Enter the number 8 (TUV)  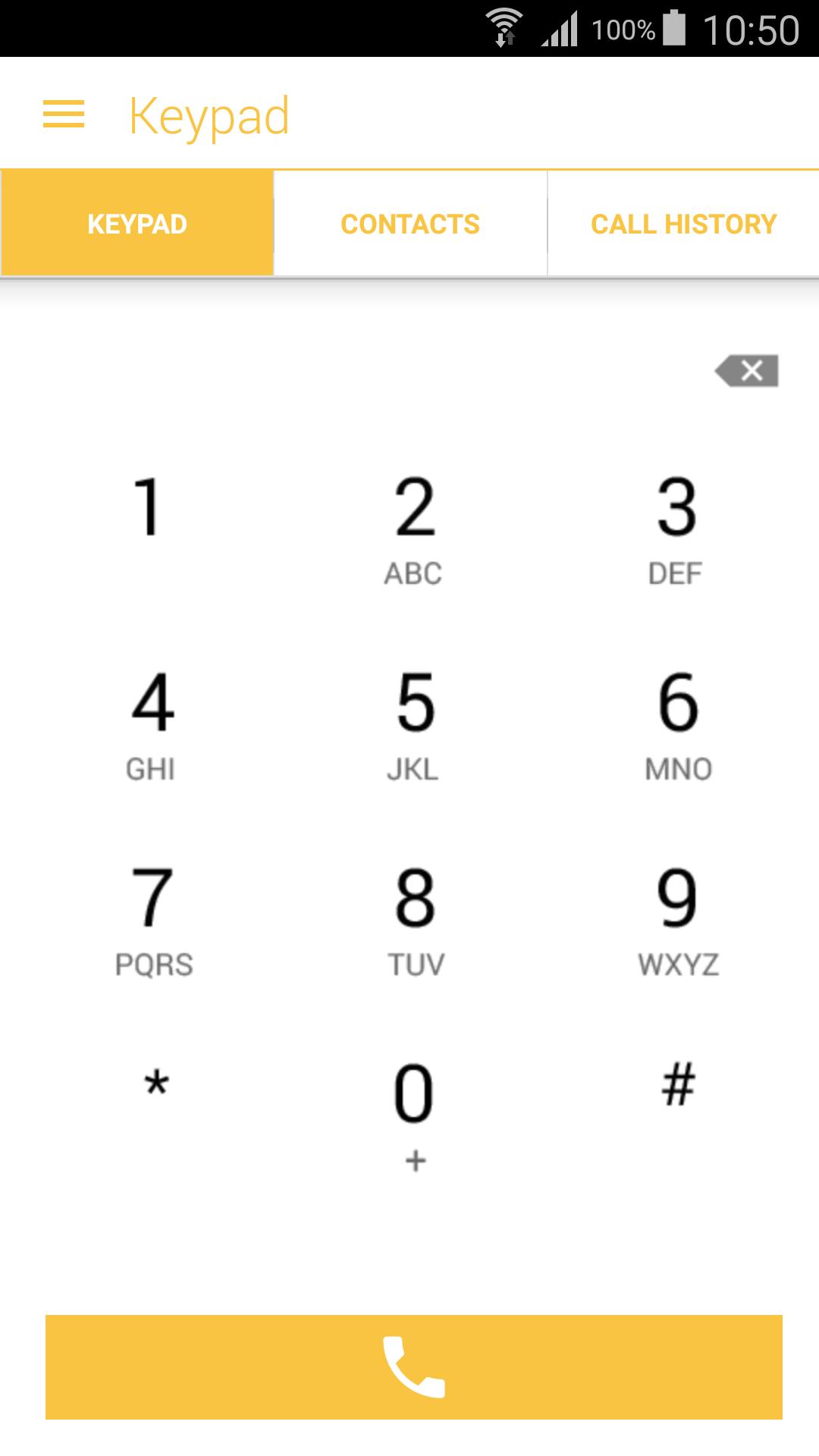(x=416, y=918)
